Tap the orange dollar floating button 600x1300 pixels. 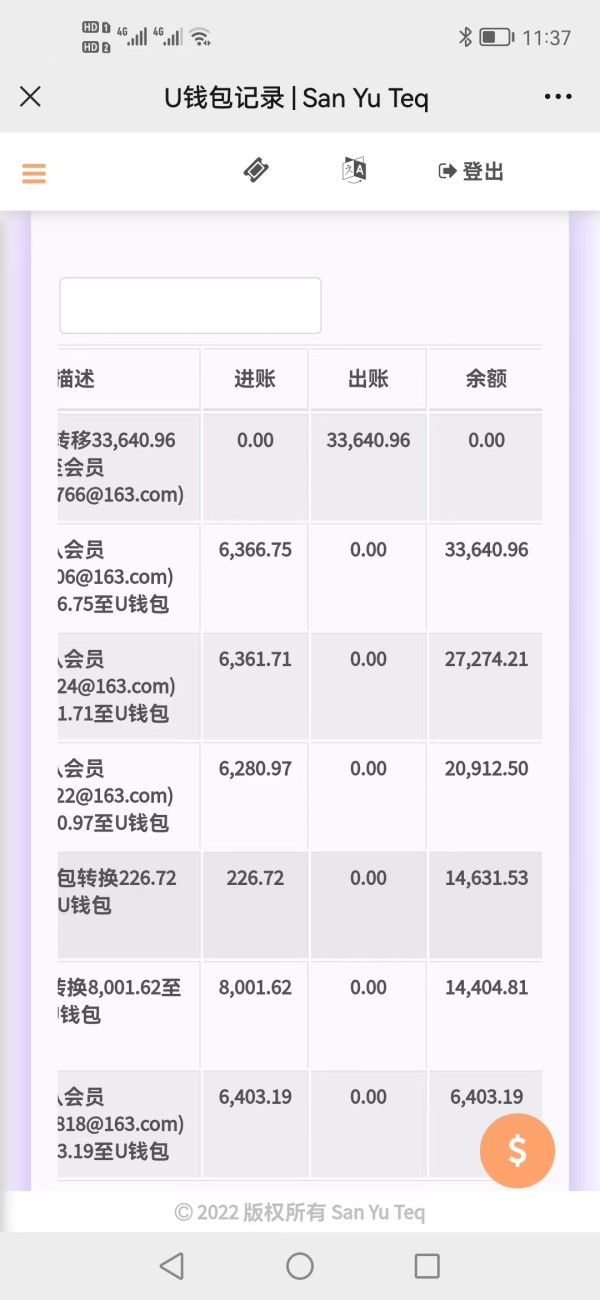click(x=517, y=1150)
